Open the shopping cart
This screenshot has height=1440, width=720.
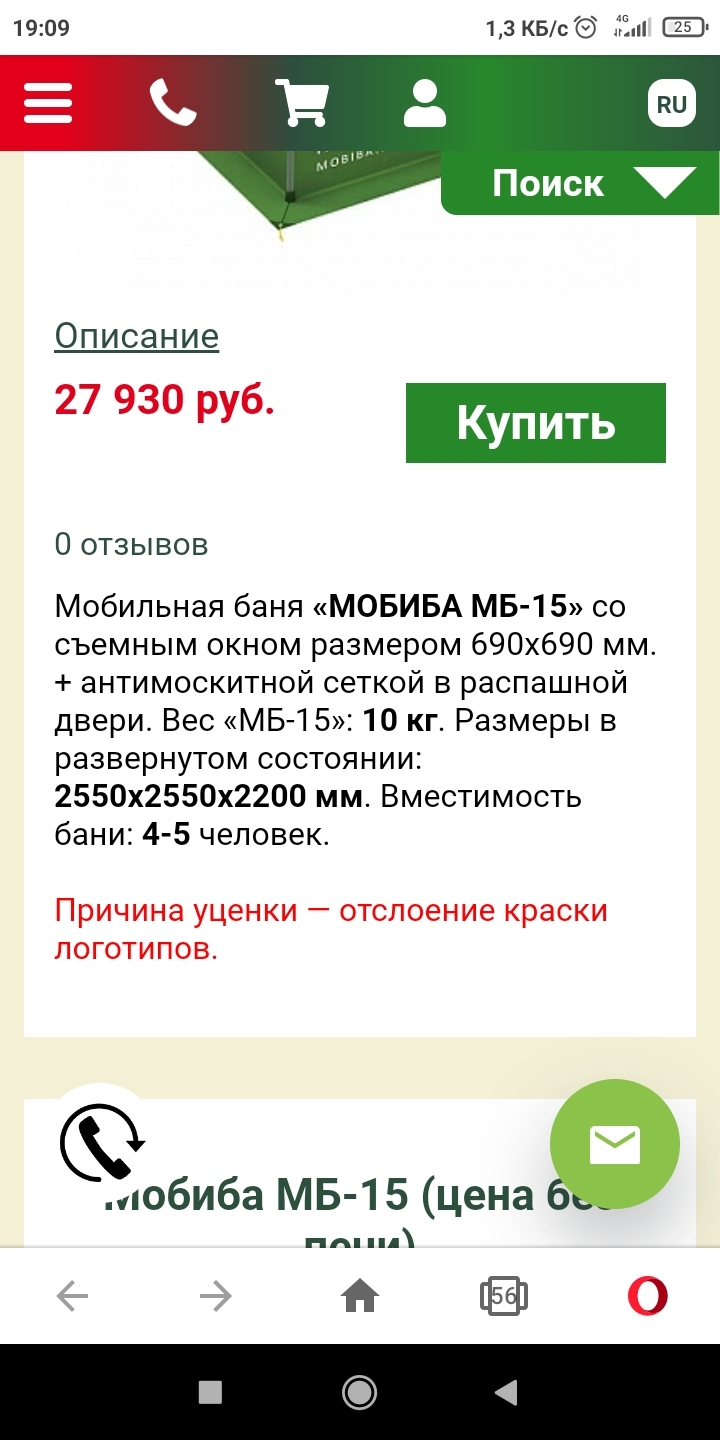coord(301,102)
